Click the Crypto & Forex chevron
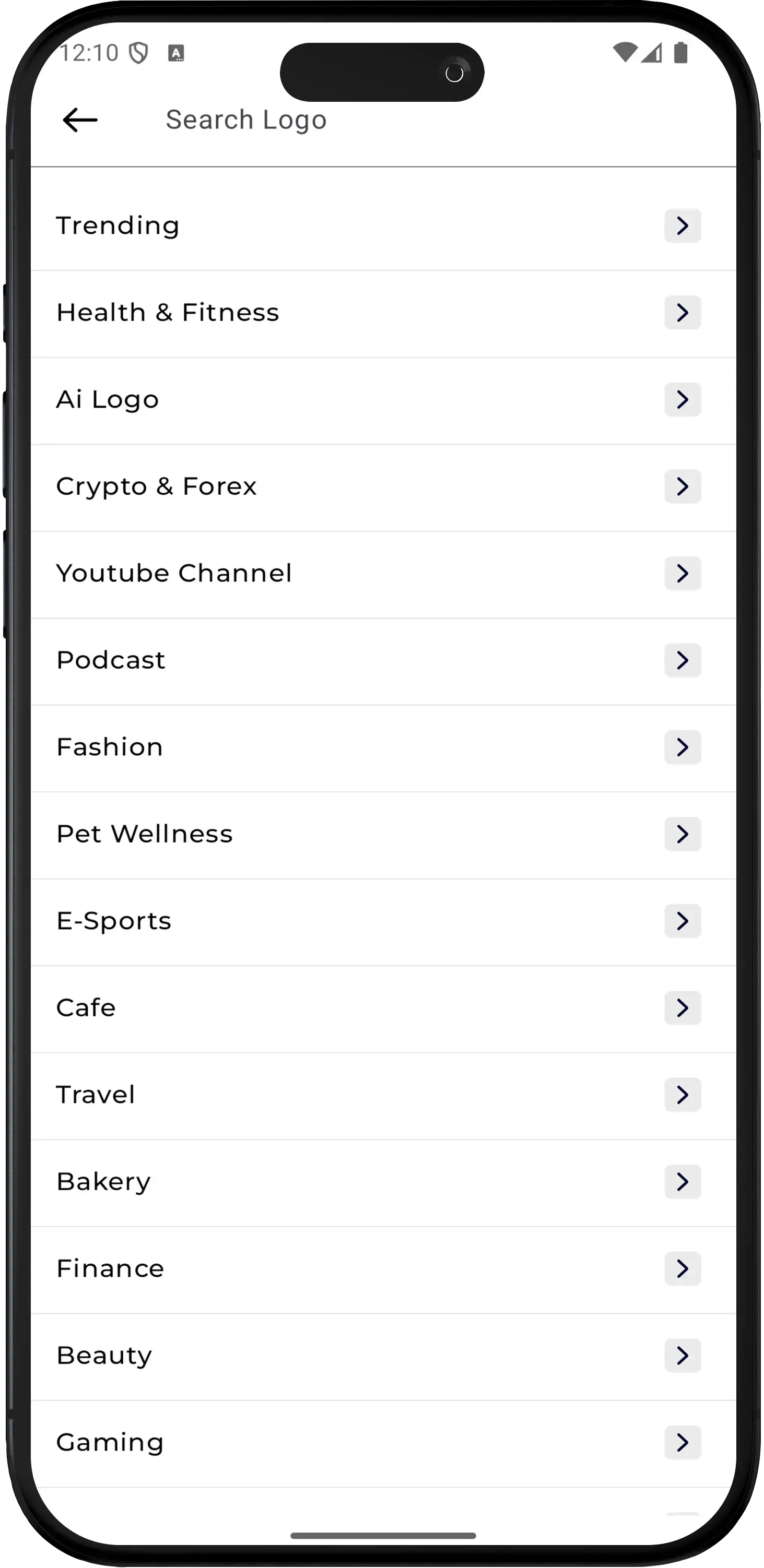 tap(682, 486)
